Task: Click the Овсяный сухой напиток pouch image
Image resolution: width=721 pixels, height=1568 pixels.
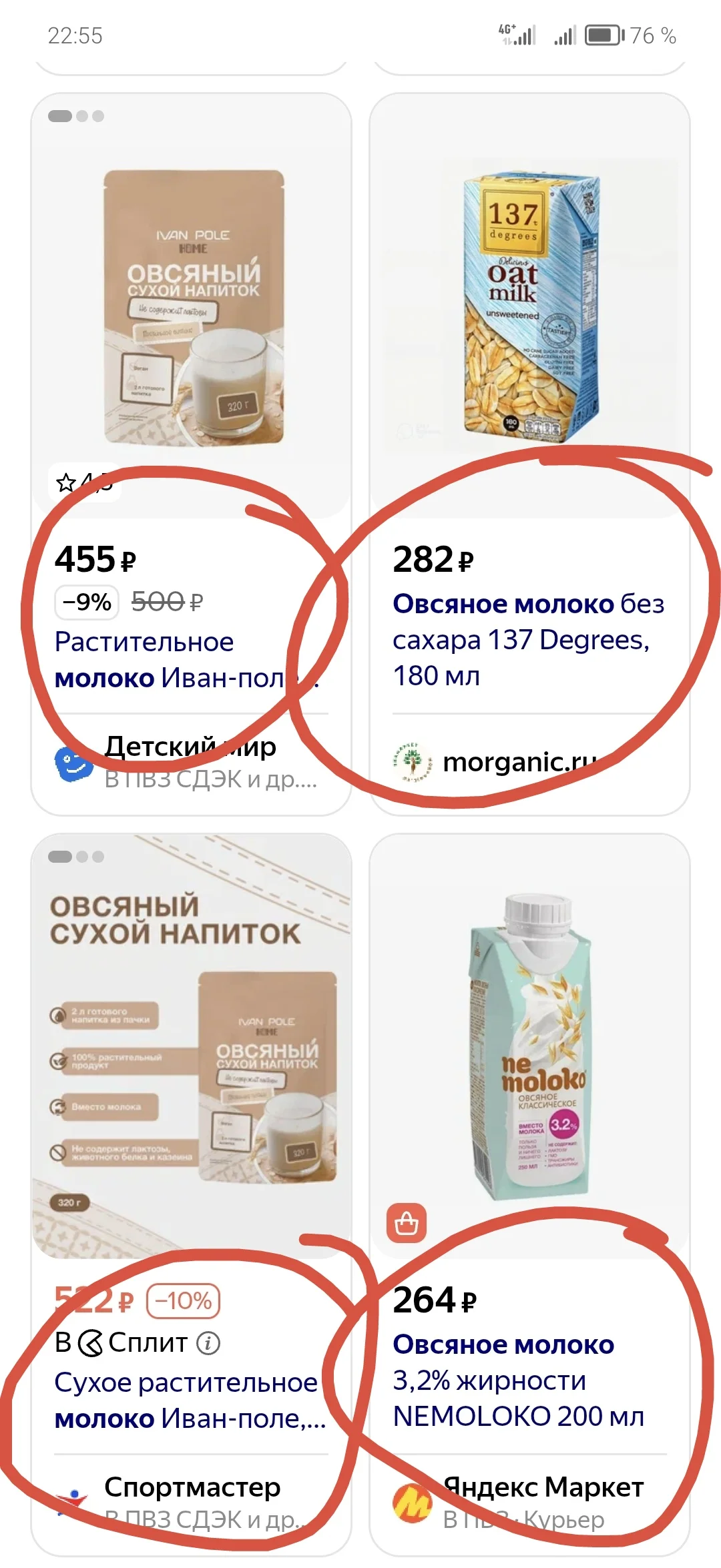Action: click(x=194, y=307)
